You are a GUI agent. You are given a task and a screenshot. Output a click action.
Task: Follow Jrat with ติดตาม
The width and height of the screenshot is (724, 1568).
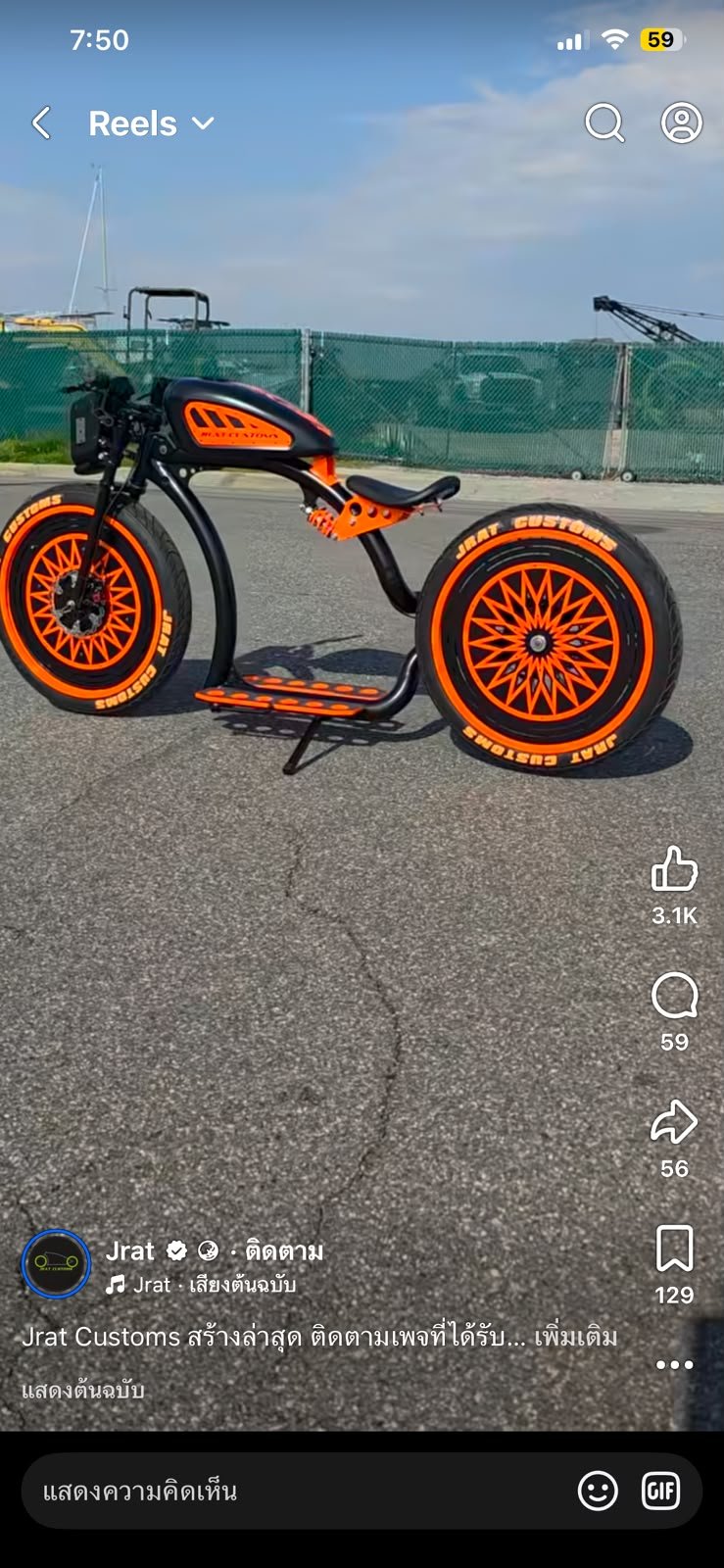[284, 1251]
